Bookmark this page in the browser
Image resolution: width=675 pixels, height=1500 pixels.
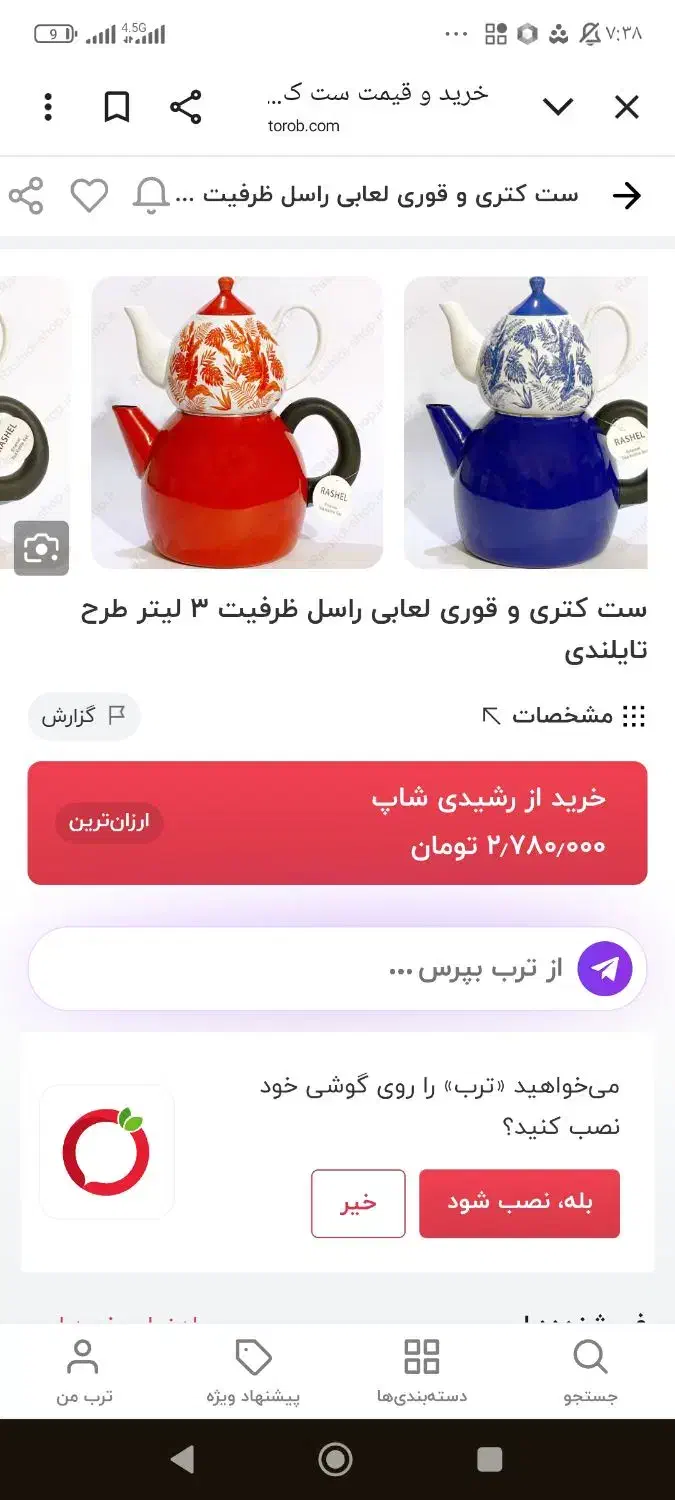coord(117,107)
